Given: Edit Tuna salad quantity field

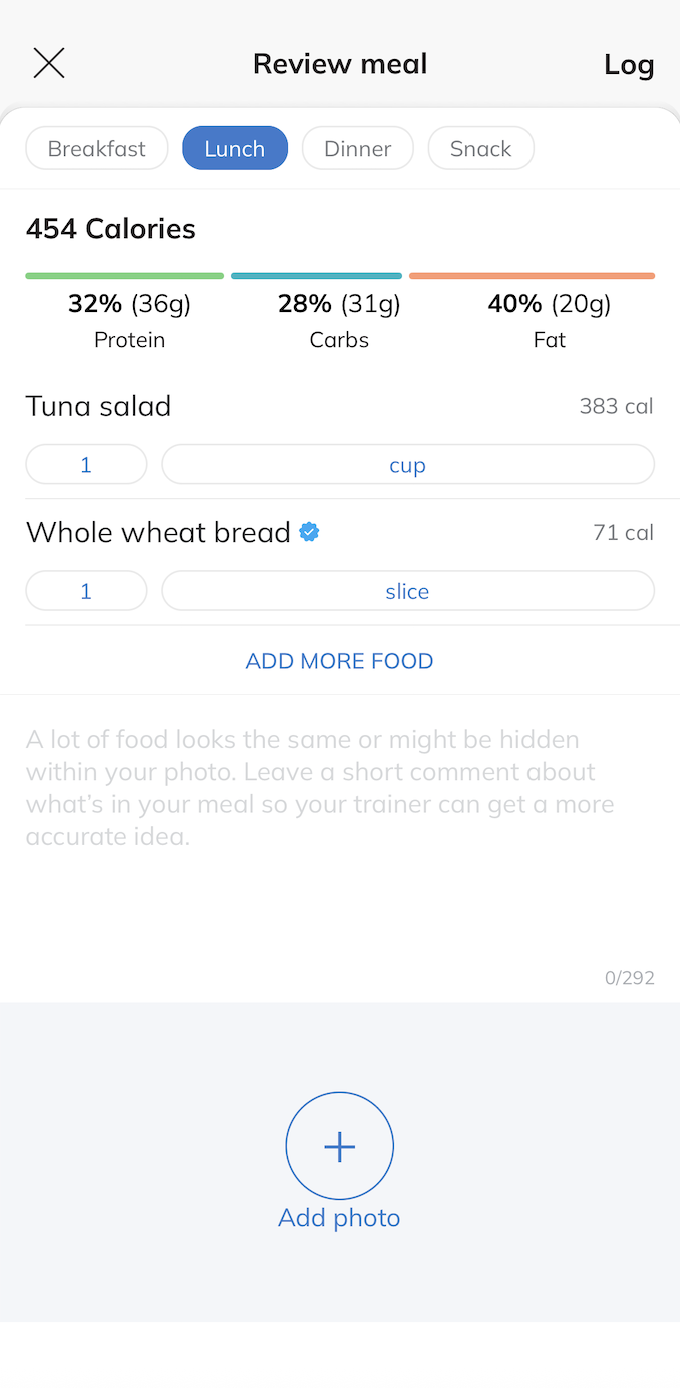Looking at the screenshot, I should [86, 465].
